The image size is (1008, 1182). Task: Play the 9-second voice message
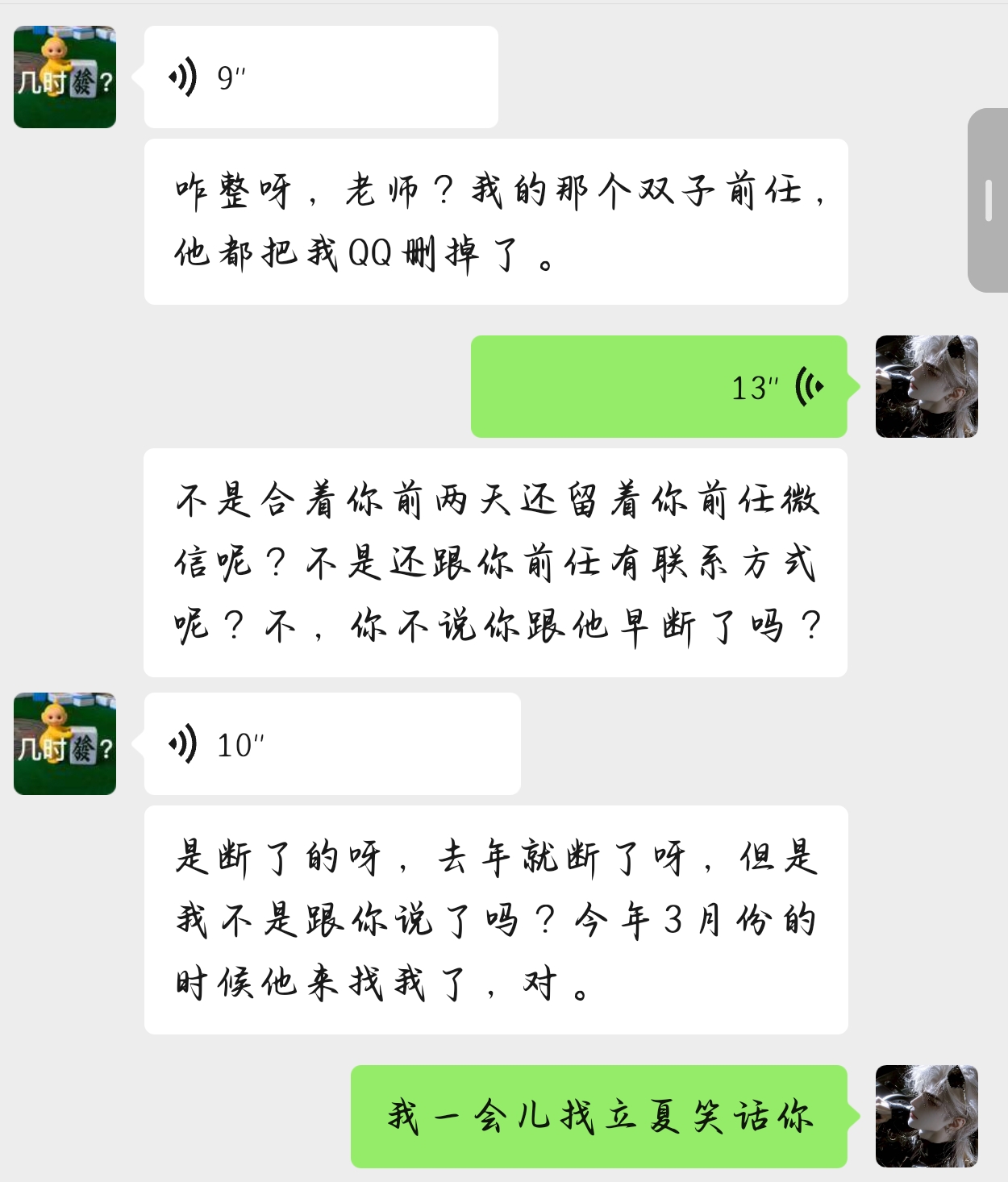[321, 77]
